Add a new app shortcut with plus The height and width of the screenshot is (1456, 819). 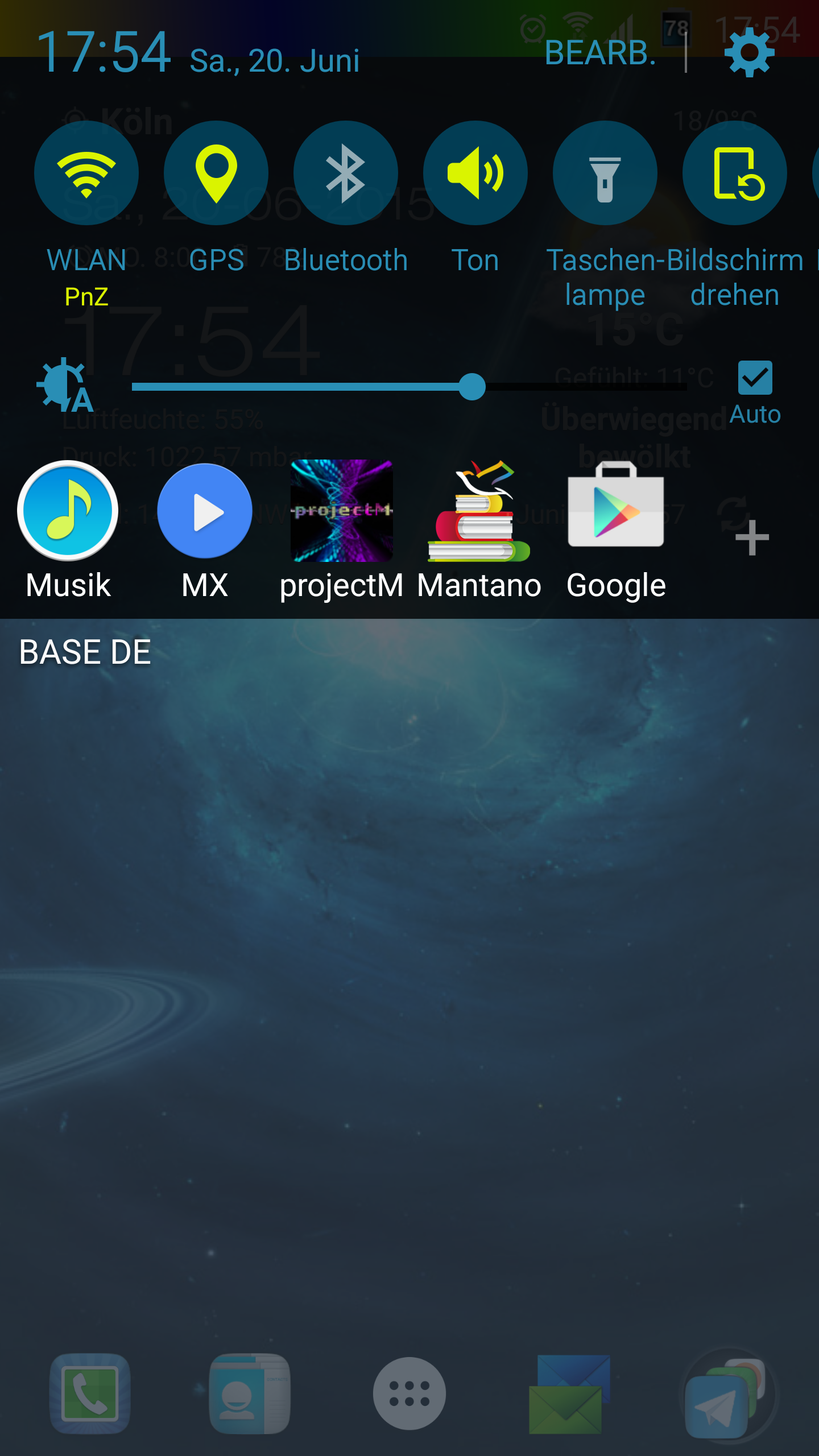point(752,537)
